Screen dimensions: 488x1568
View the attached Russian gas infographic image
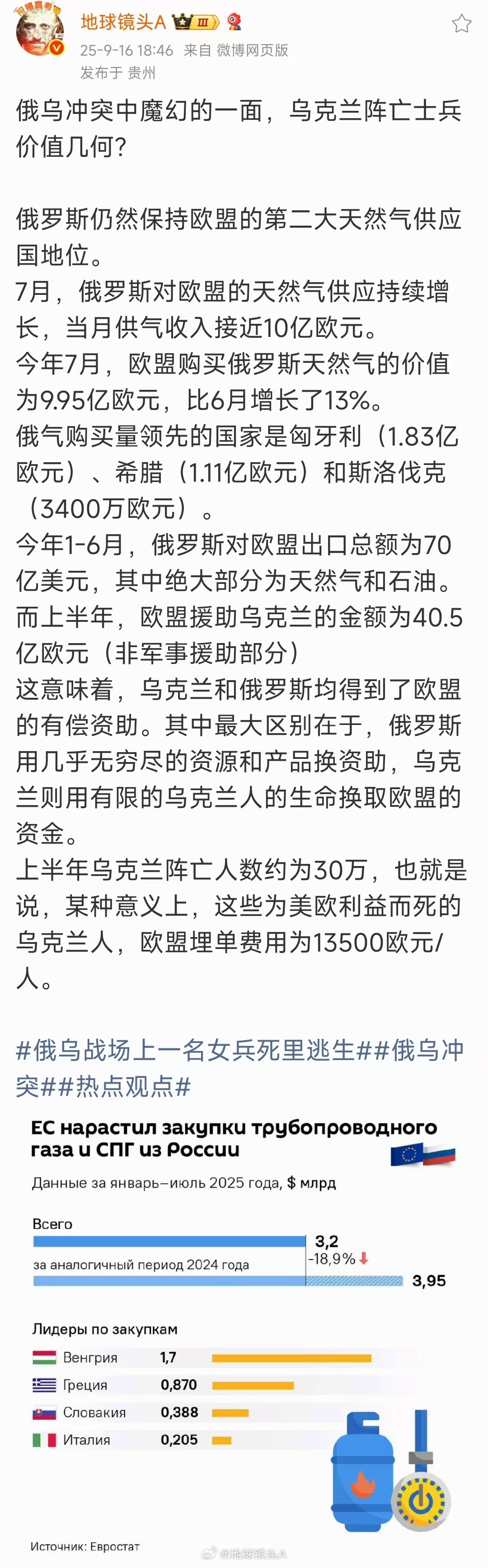point(244,1333)
